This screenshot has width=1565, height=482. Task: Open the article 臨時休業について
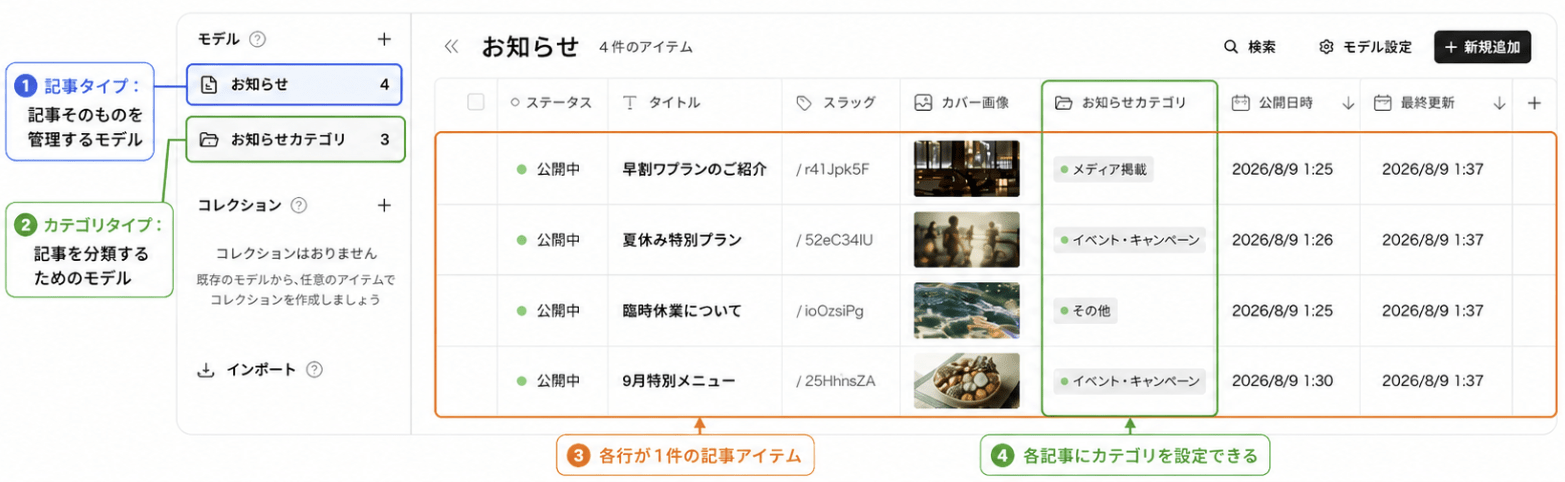[x=682, y=311]
